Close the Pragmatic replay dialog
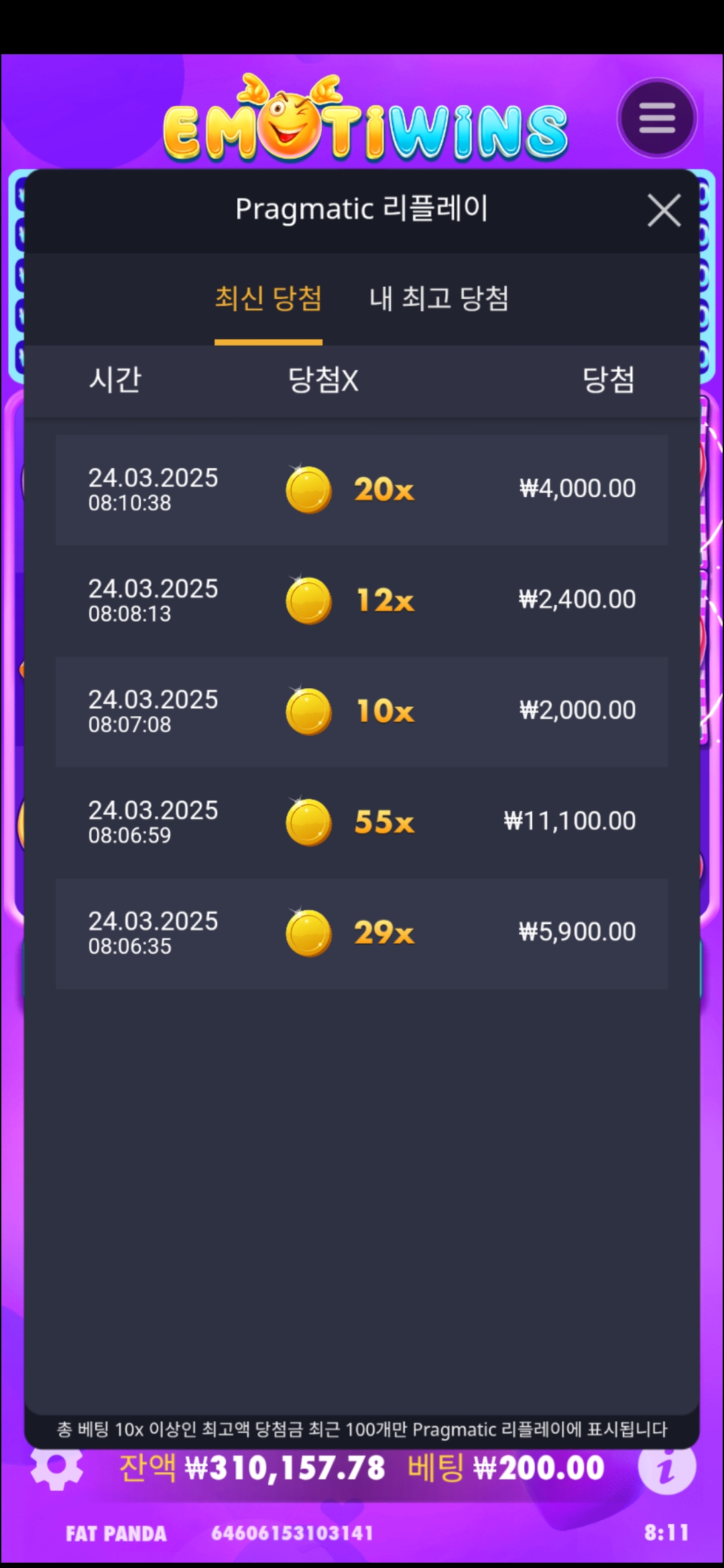 664,210
